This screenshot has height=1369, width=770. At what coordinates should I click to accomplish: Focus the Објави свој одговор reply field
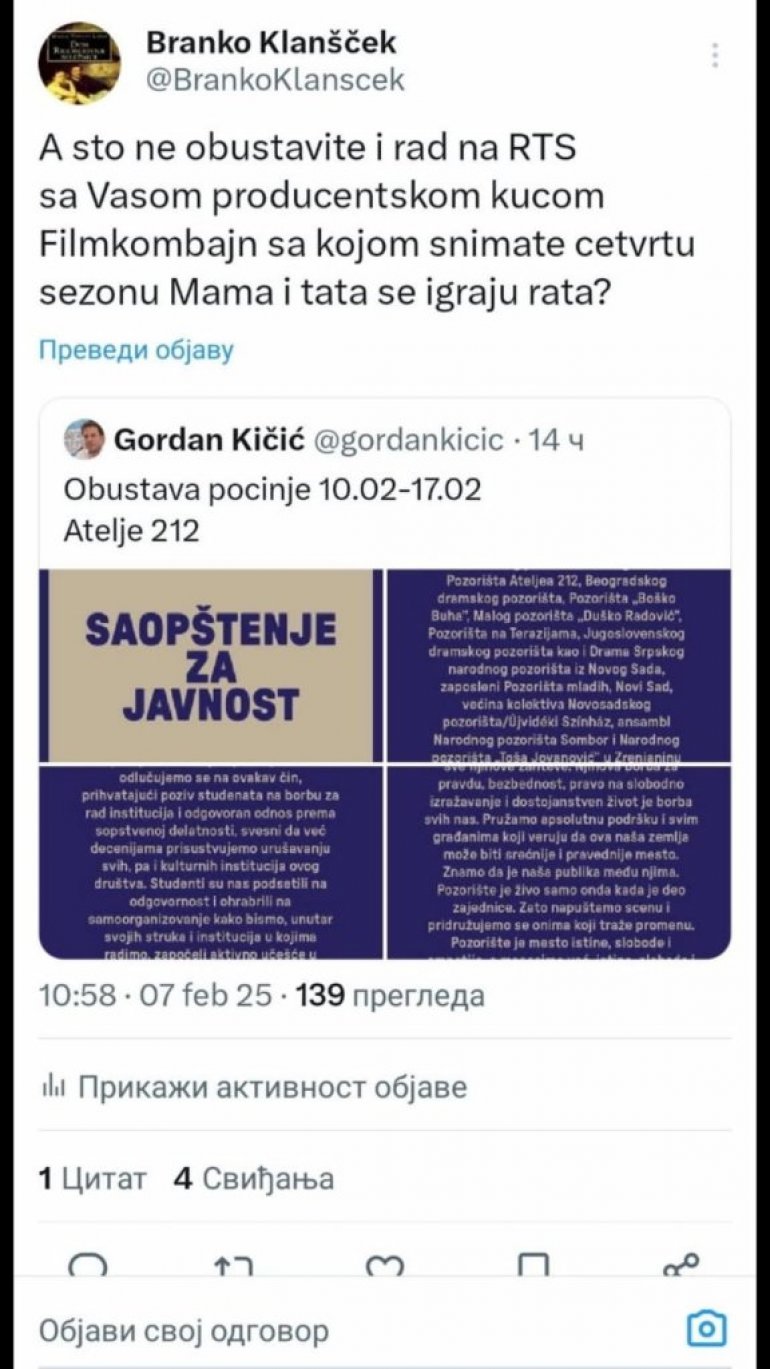(x=300, y=1330)
